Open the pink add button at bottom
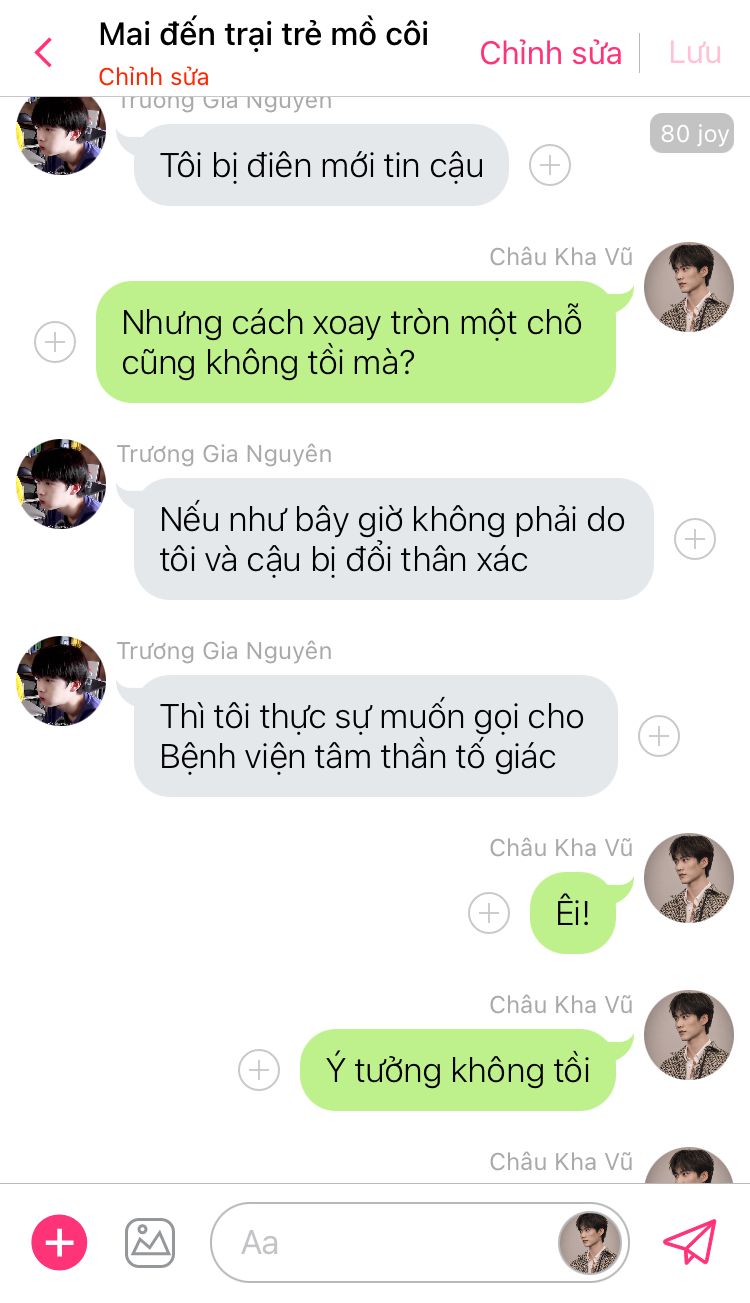This screenshot has width=750, height=1303. (x=60, y=1243)
